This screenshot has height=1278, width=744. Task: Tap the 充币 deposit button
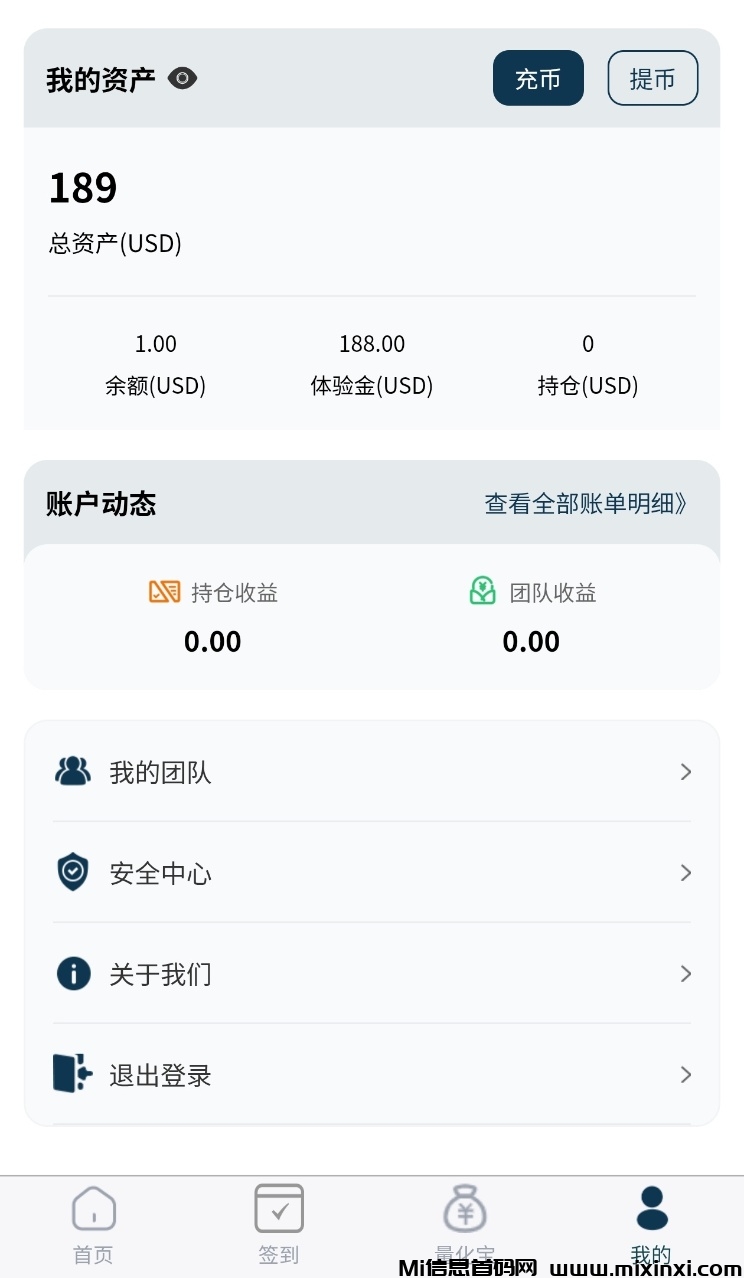pos(538,78)
